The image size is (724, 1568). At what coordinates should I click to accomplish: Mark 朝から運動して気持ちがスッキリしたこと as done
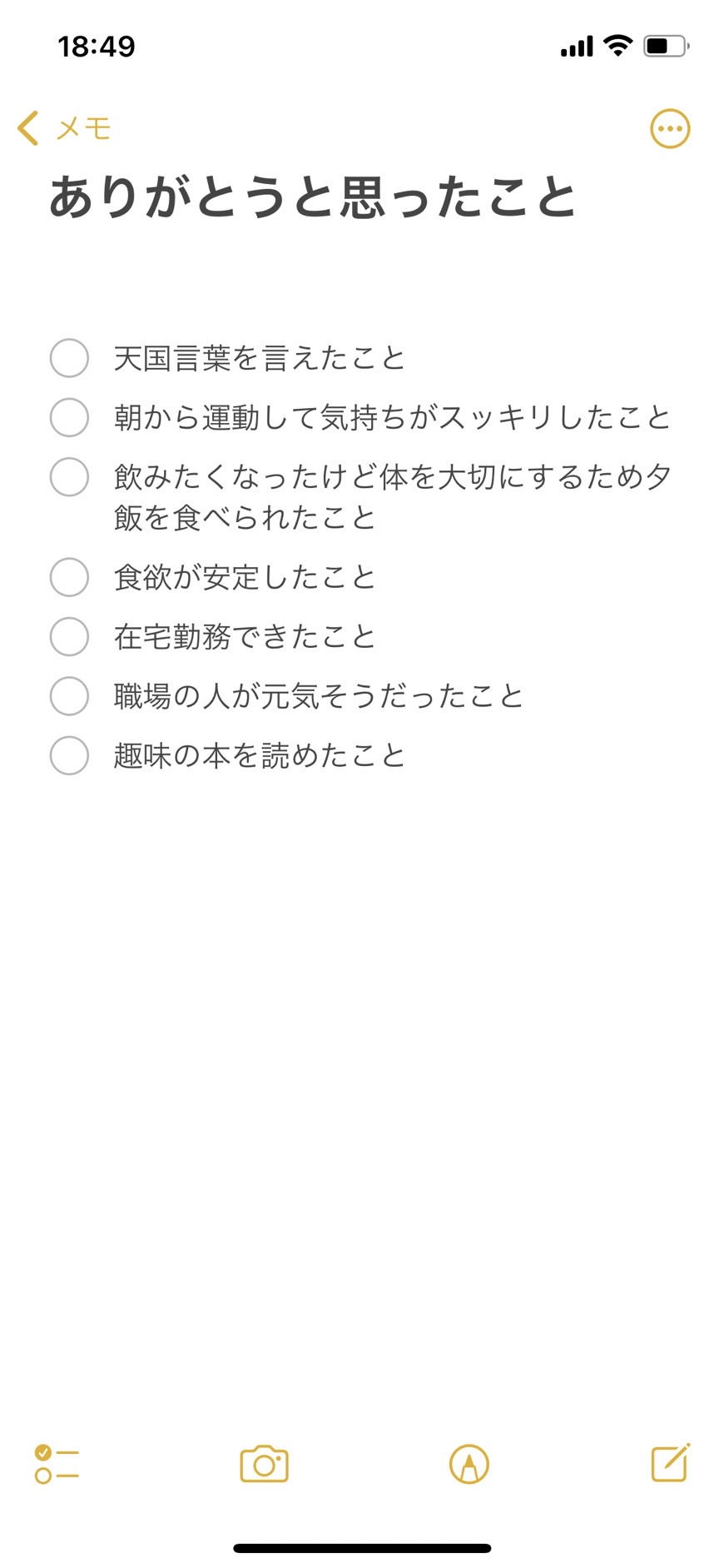click(69, 417)
